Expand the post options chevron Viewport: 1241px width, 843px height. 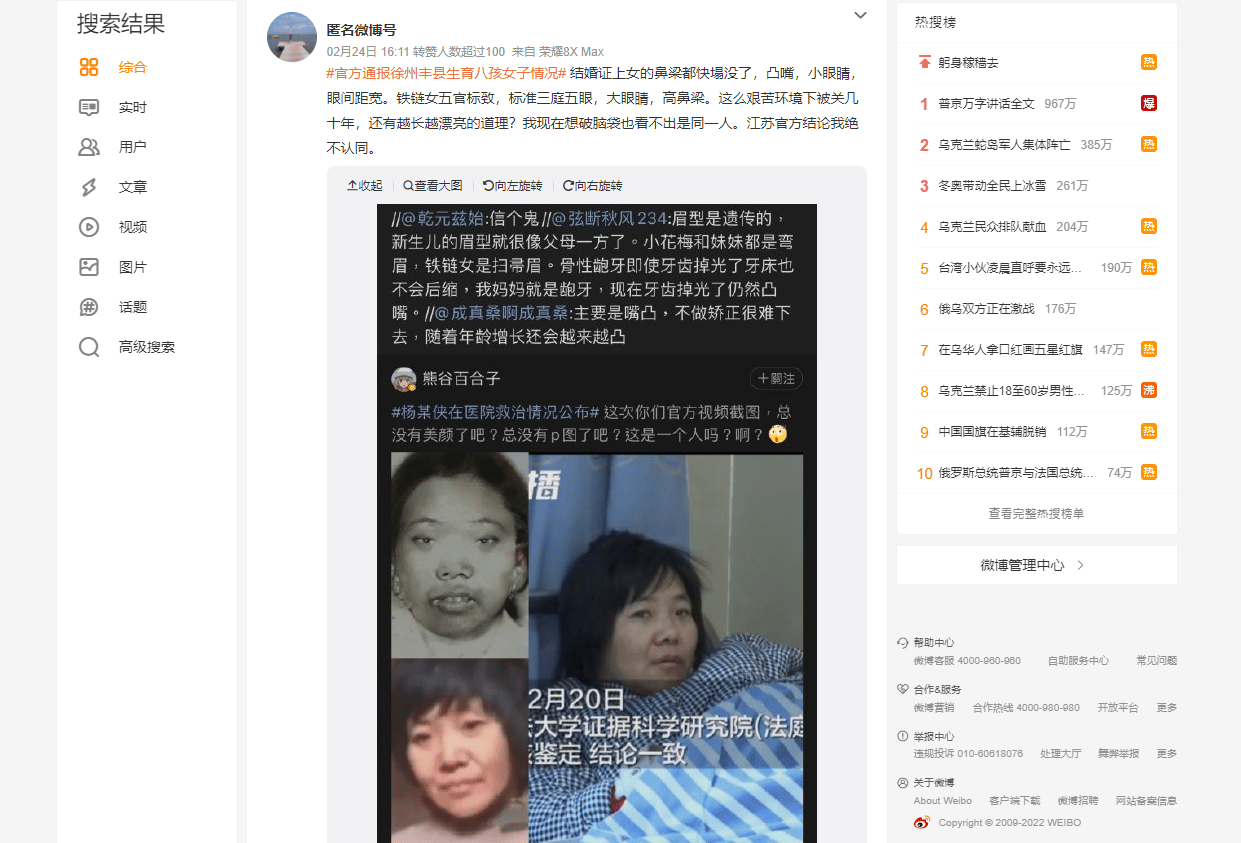(x=860, y=15)
